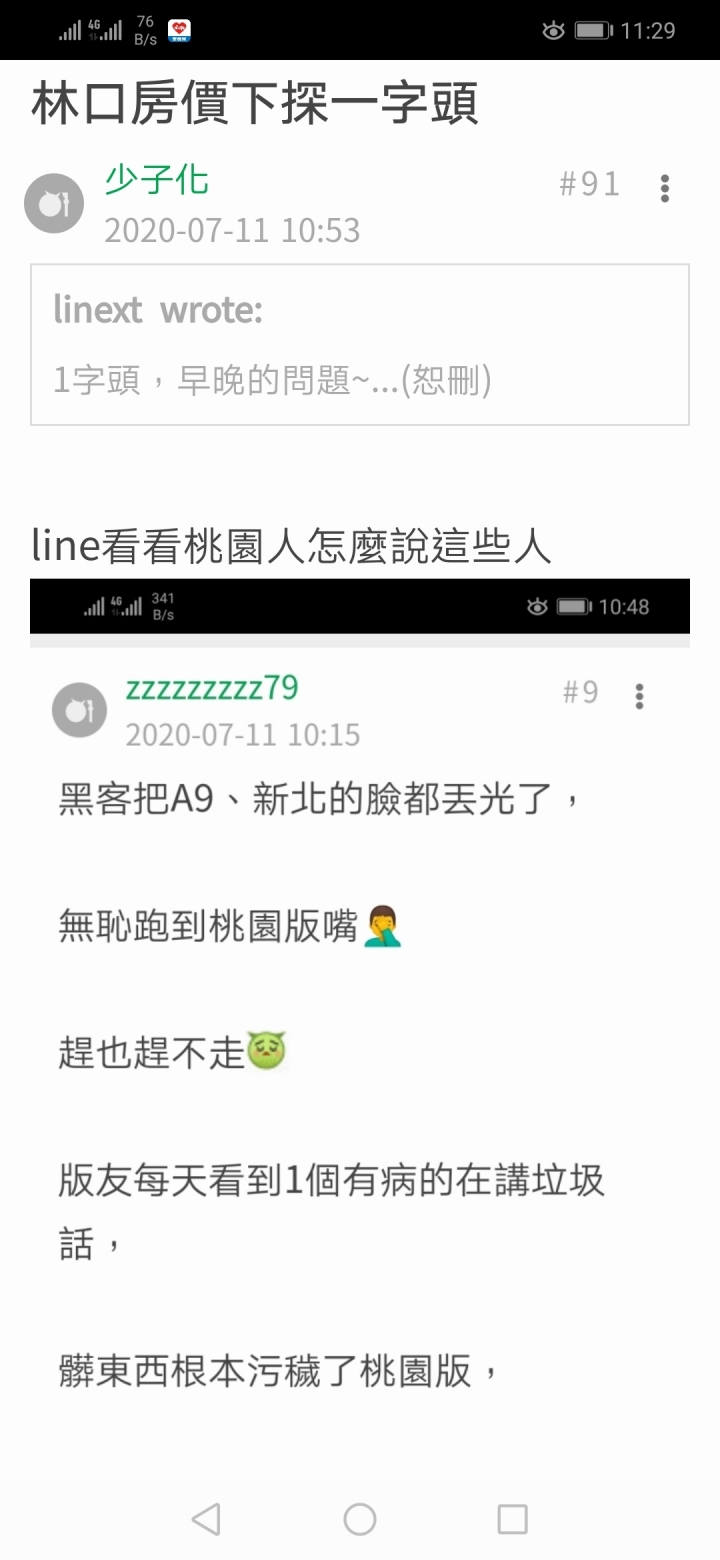
Task: Open the overflow menu for post #91
Action: pos(665,188)
